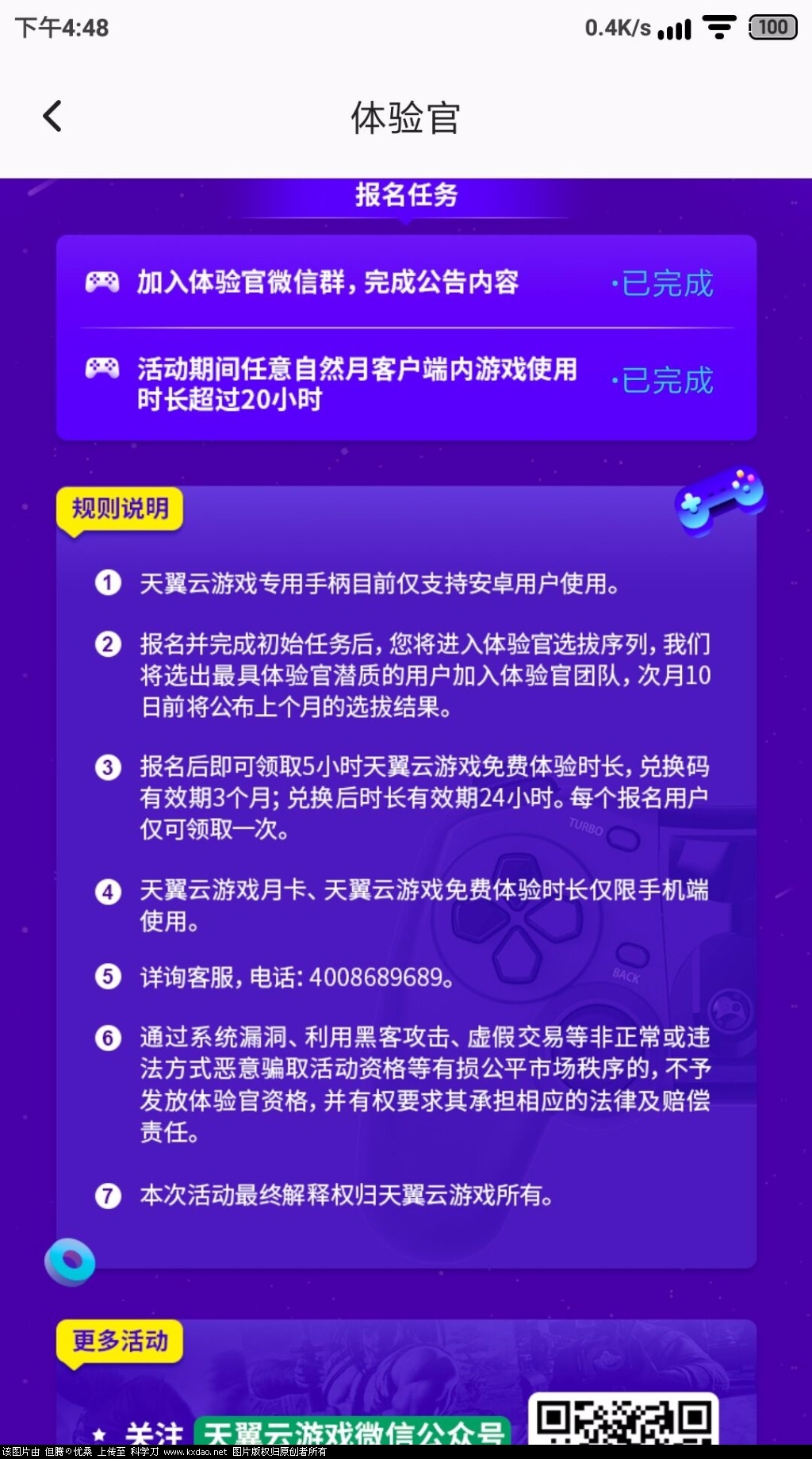Tap 已完成 status for joining the WeChat group task

coord(665,283)
